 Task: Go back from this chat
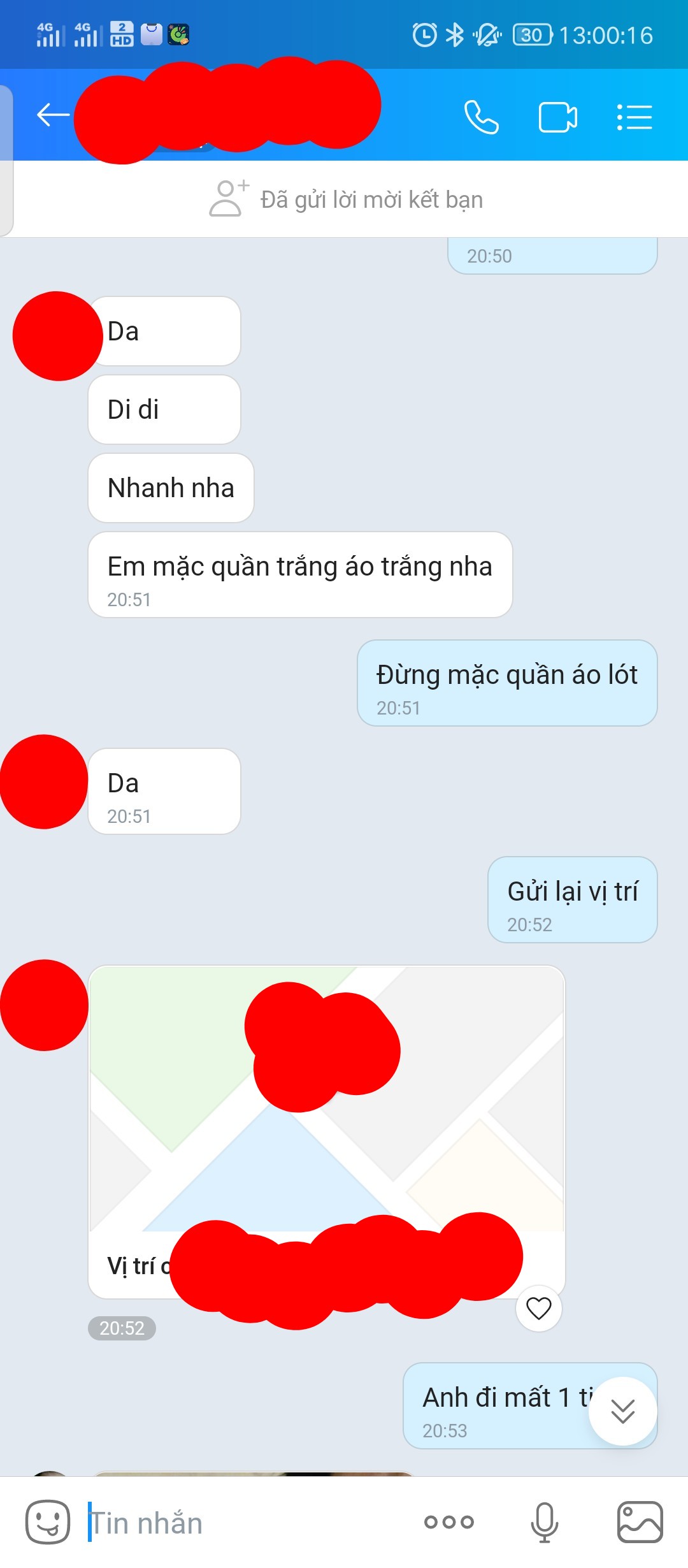point(52,115)
